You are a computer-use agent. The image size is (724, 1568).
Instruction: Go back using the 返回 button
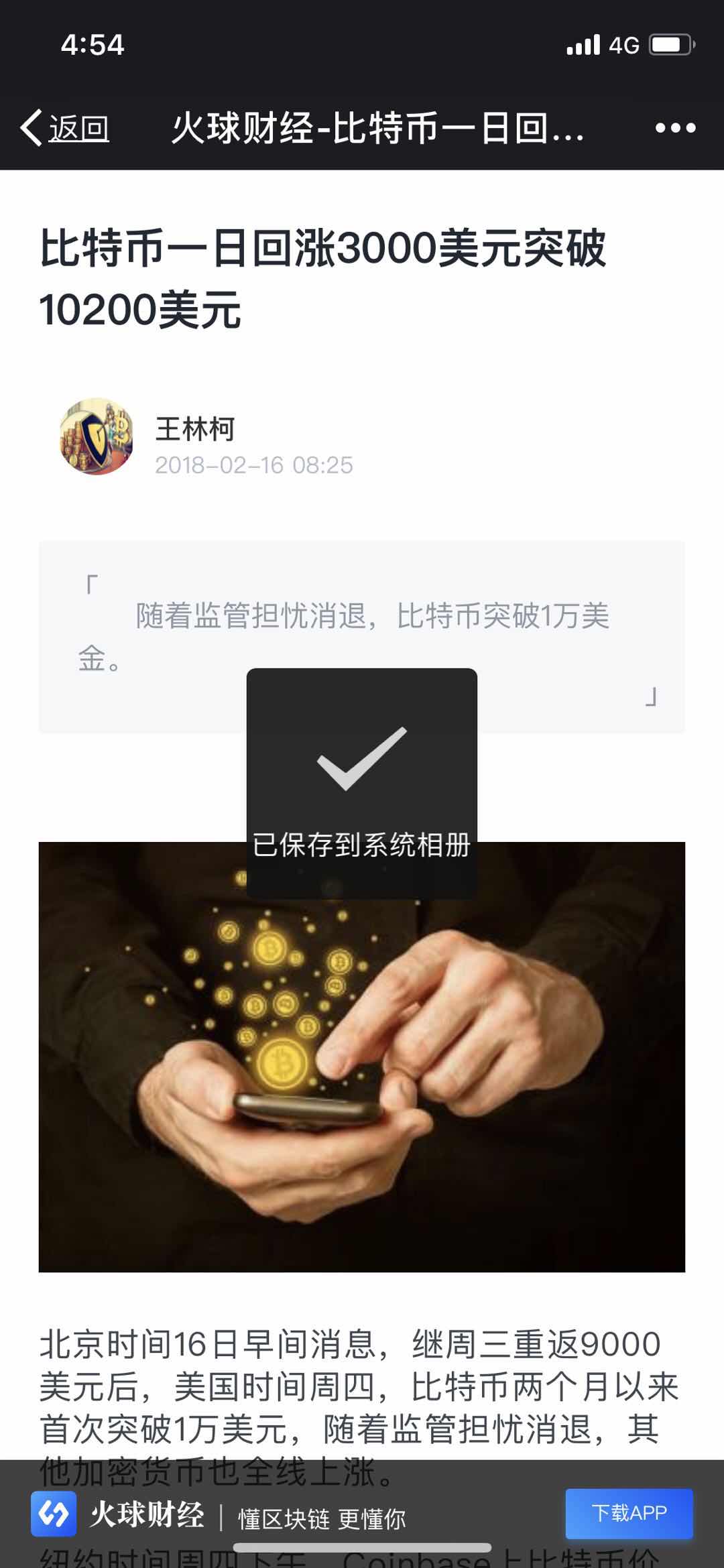65,127
